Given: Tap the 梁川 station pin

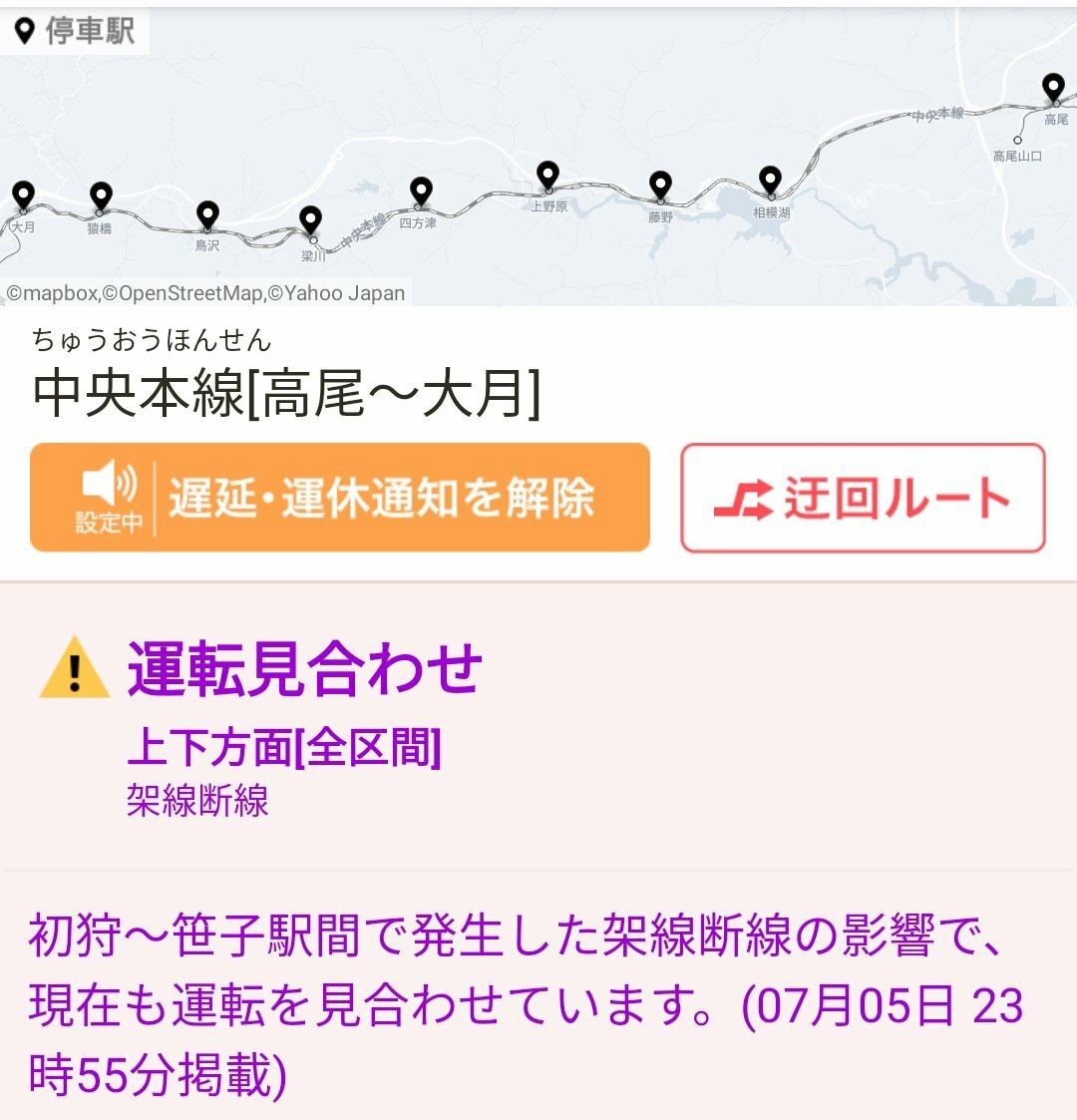Looking at the screenshot, I should [311, 219].
